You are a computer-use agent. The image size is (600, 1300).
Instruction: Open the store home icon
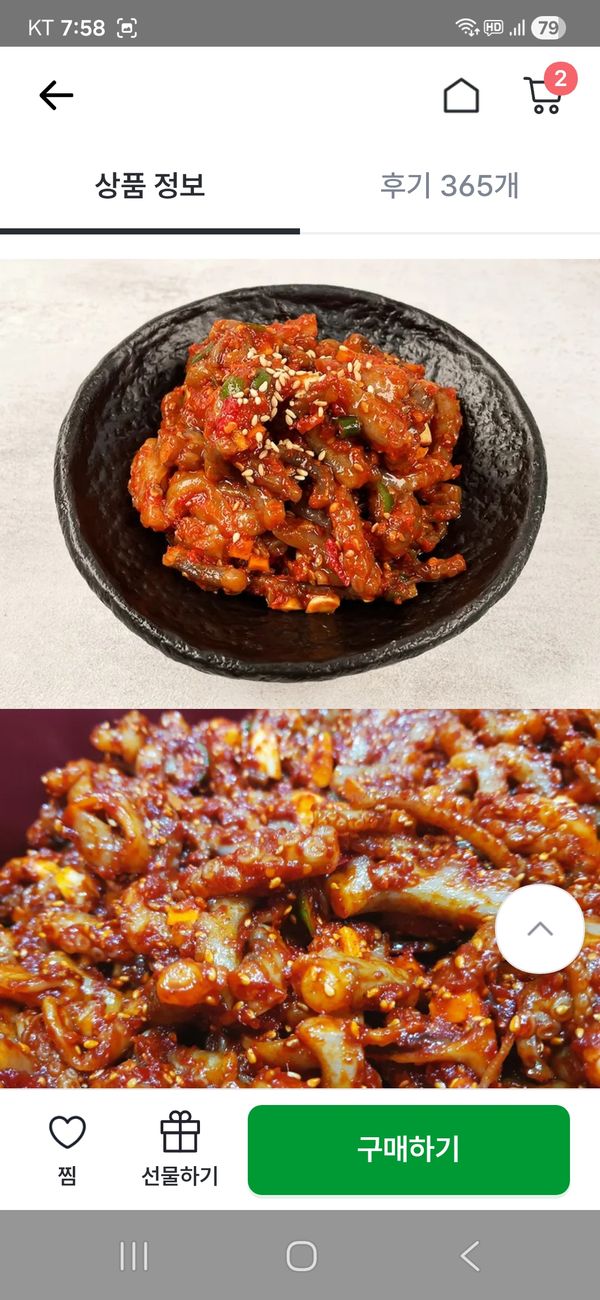pyautogui.click(x=461, y=96)
